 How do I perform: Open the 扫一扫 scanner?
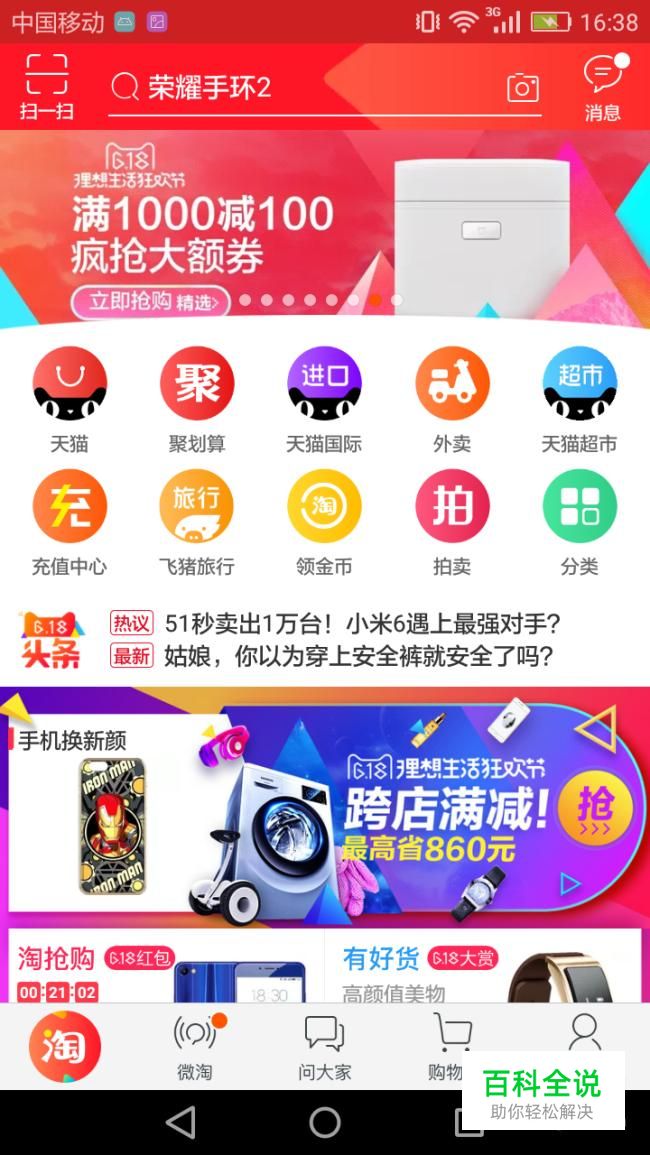click(x=46, y=87)
